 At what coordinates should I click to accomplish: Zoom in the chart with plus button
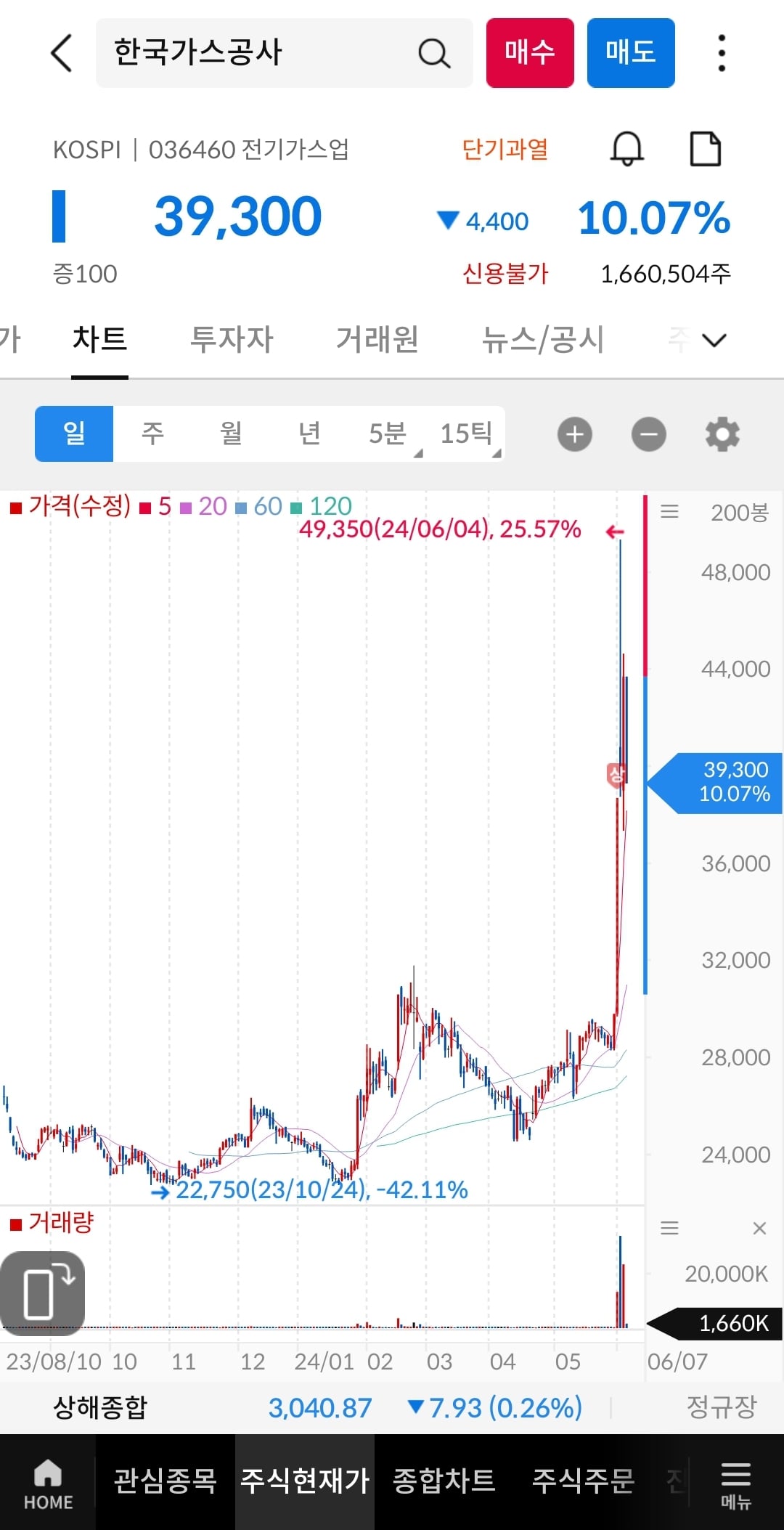click(575, 434)
